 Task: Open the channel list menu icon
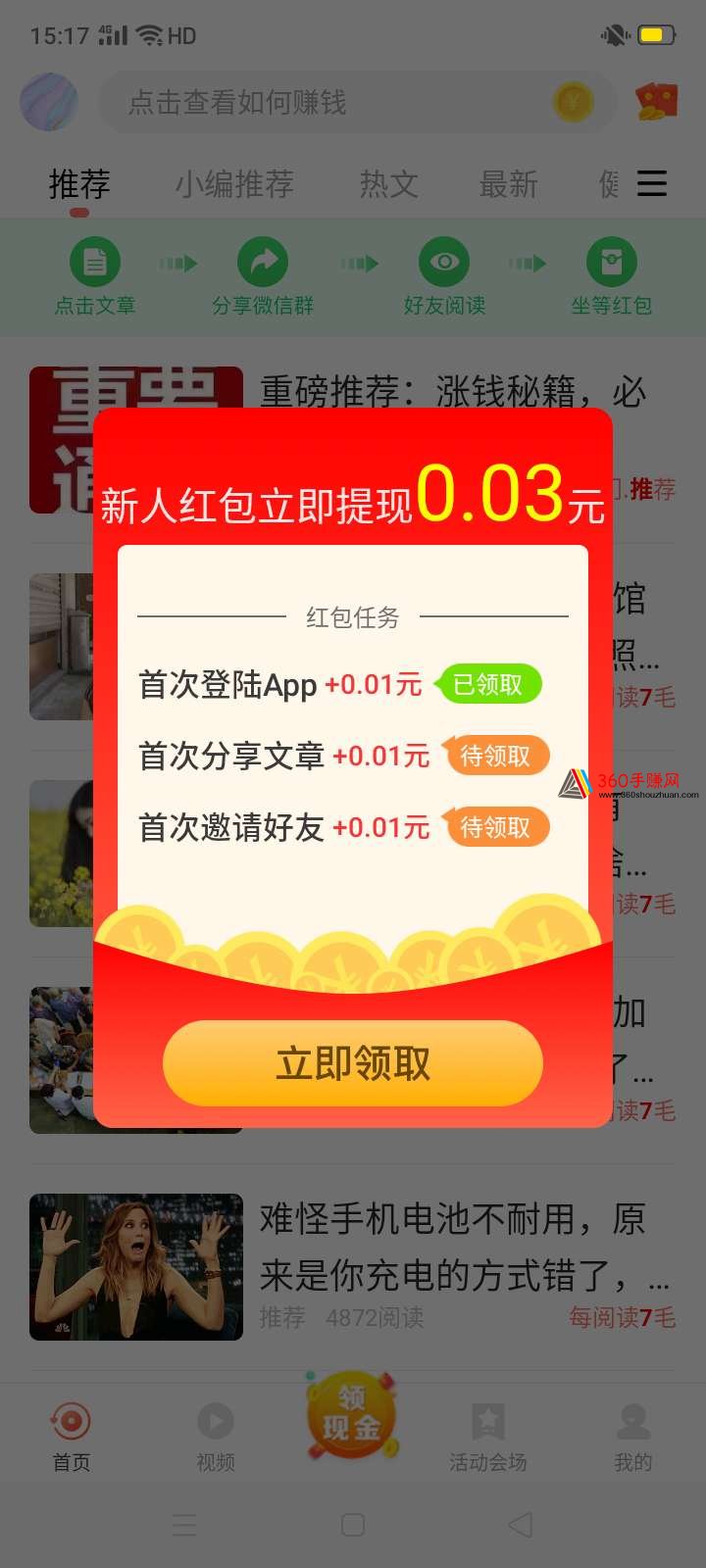[652, 183]
